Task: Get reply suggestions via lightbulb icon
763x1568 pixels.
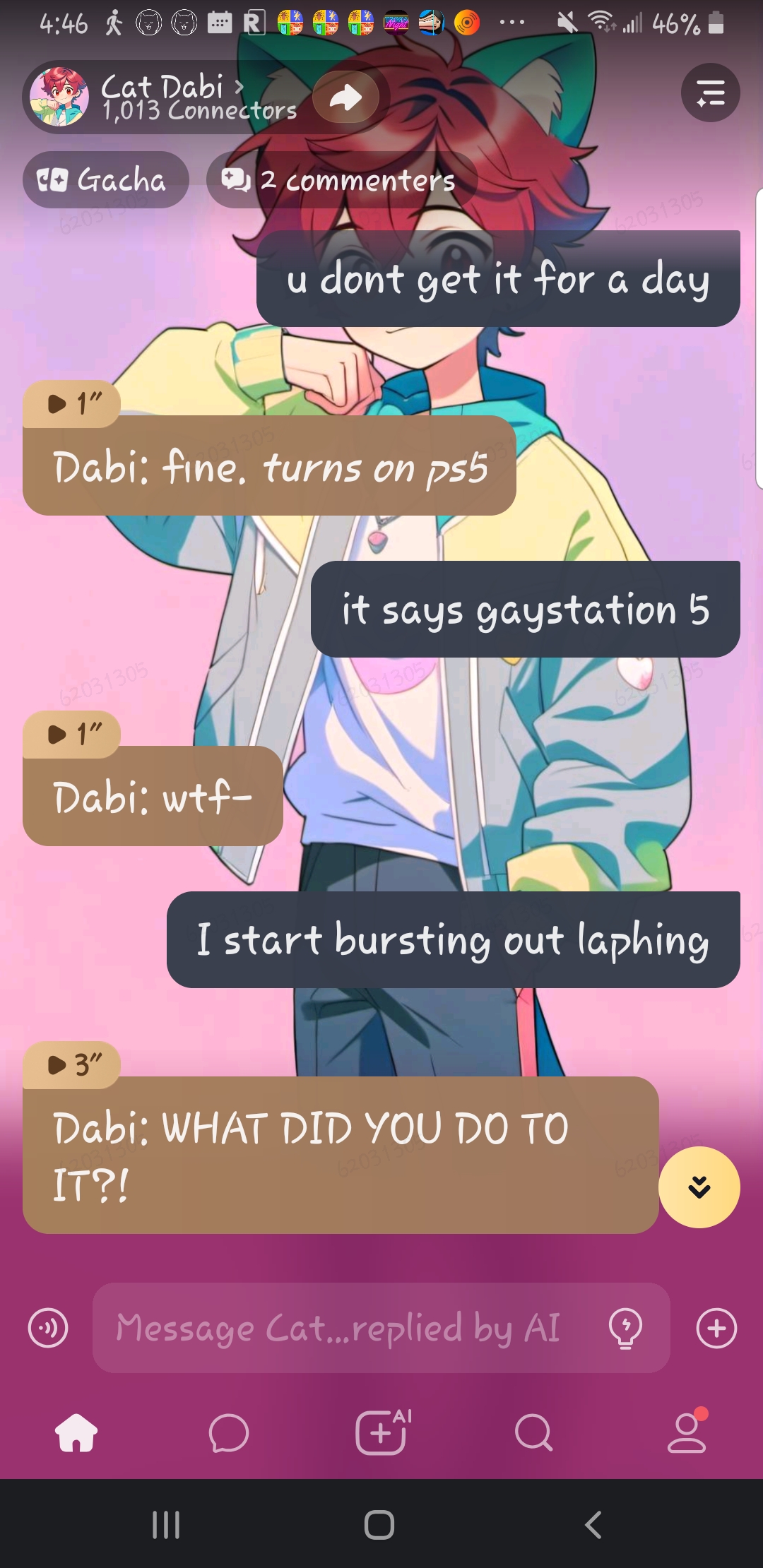Action: (625, 1328)
